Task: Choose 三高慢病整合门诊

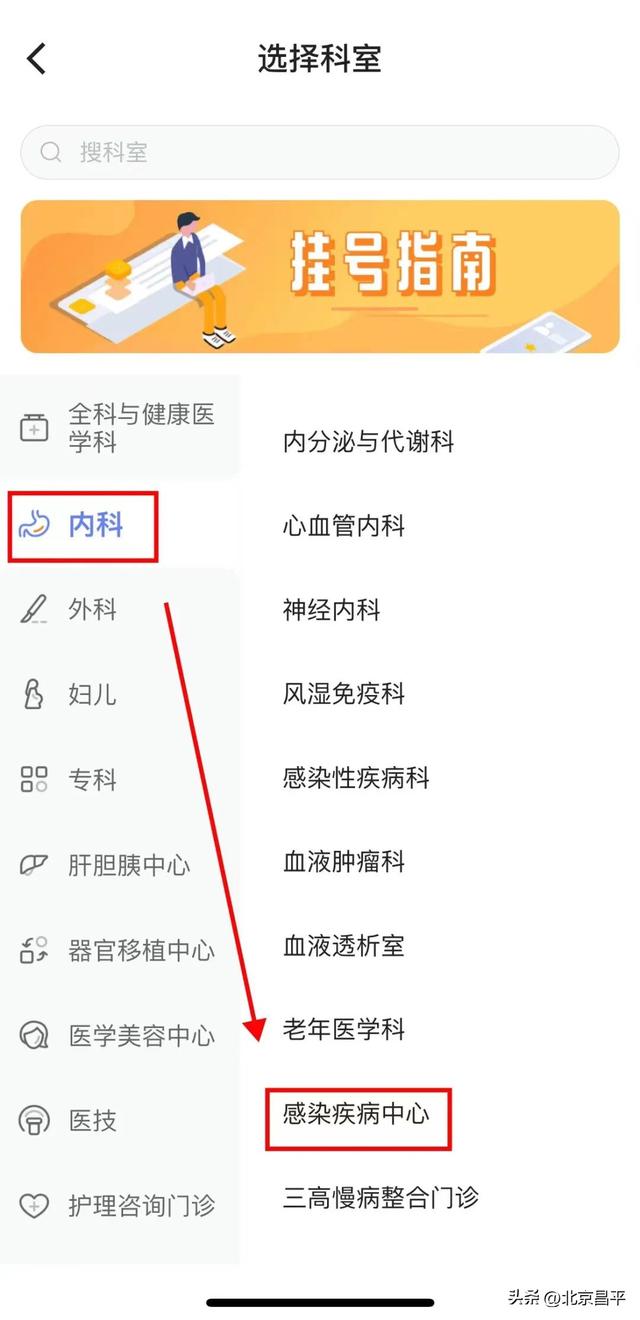Action: pos(381,1197)
